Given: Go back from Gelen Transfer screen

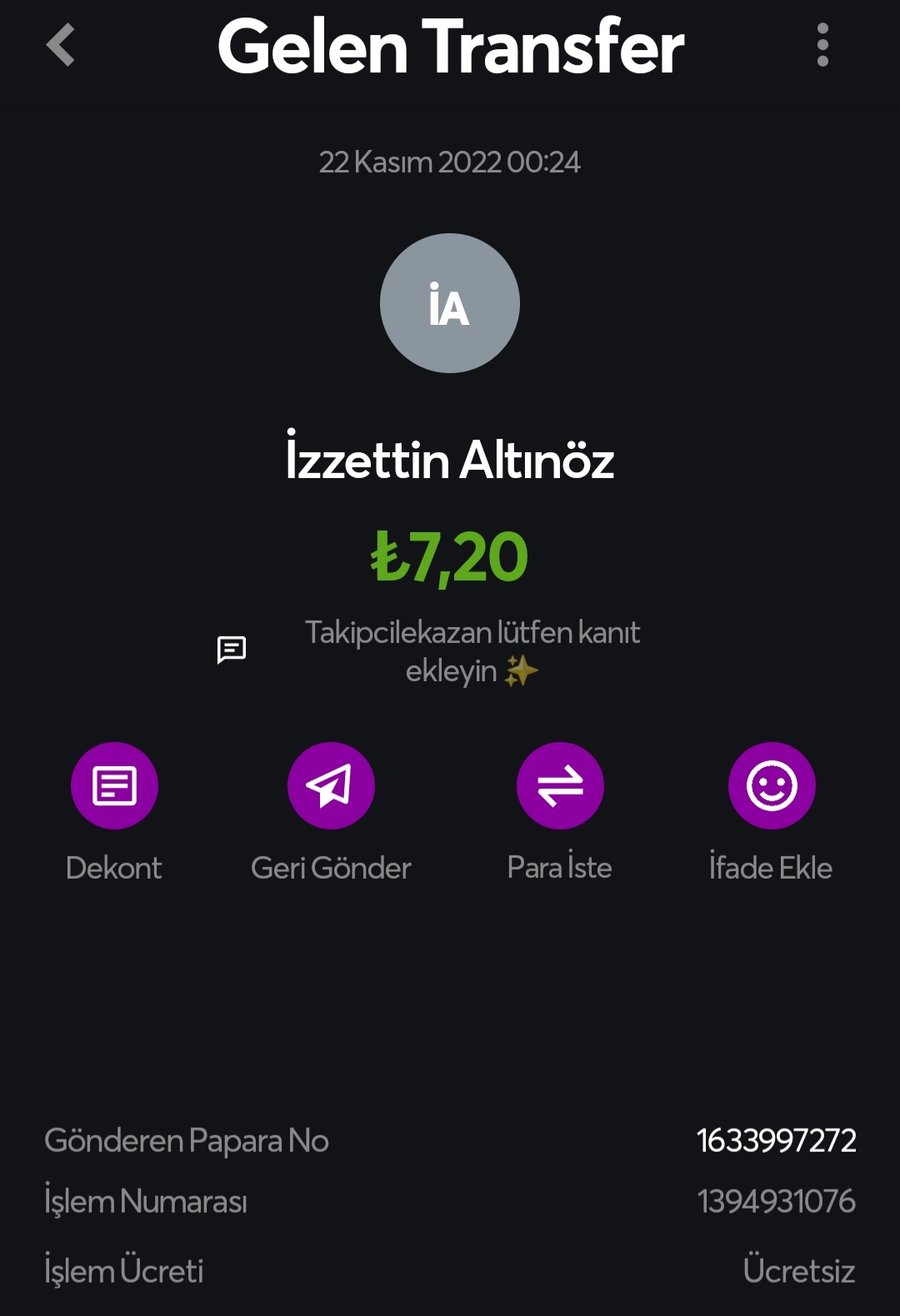Looking at the screenshot, I should coord(61,45).
